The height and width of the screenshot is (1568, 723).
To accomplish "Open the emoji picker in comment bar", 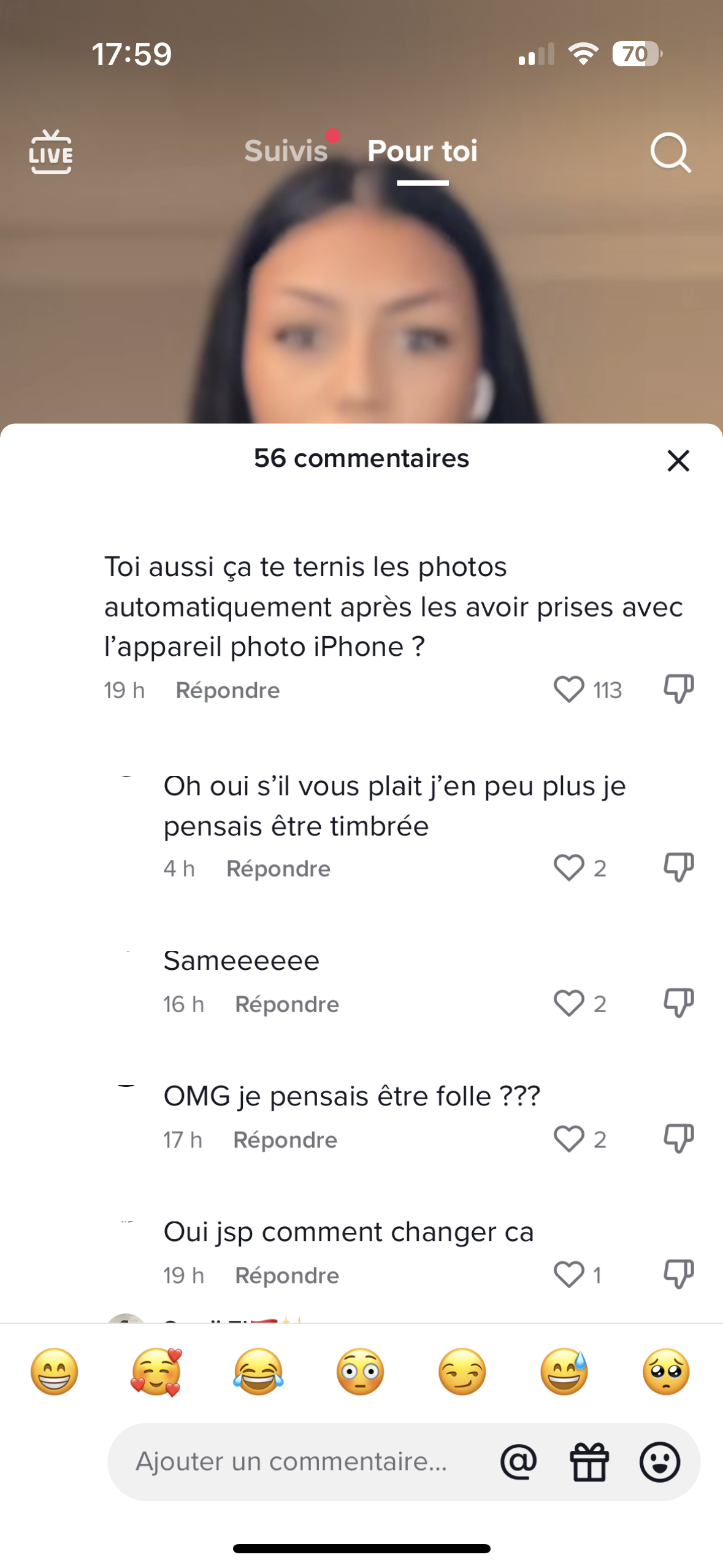I will (x=660, y=1462).
